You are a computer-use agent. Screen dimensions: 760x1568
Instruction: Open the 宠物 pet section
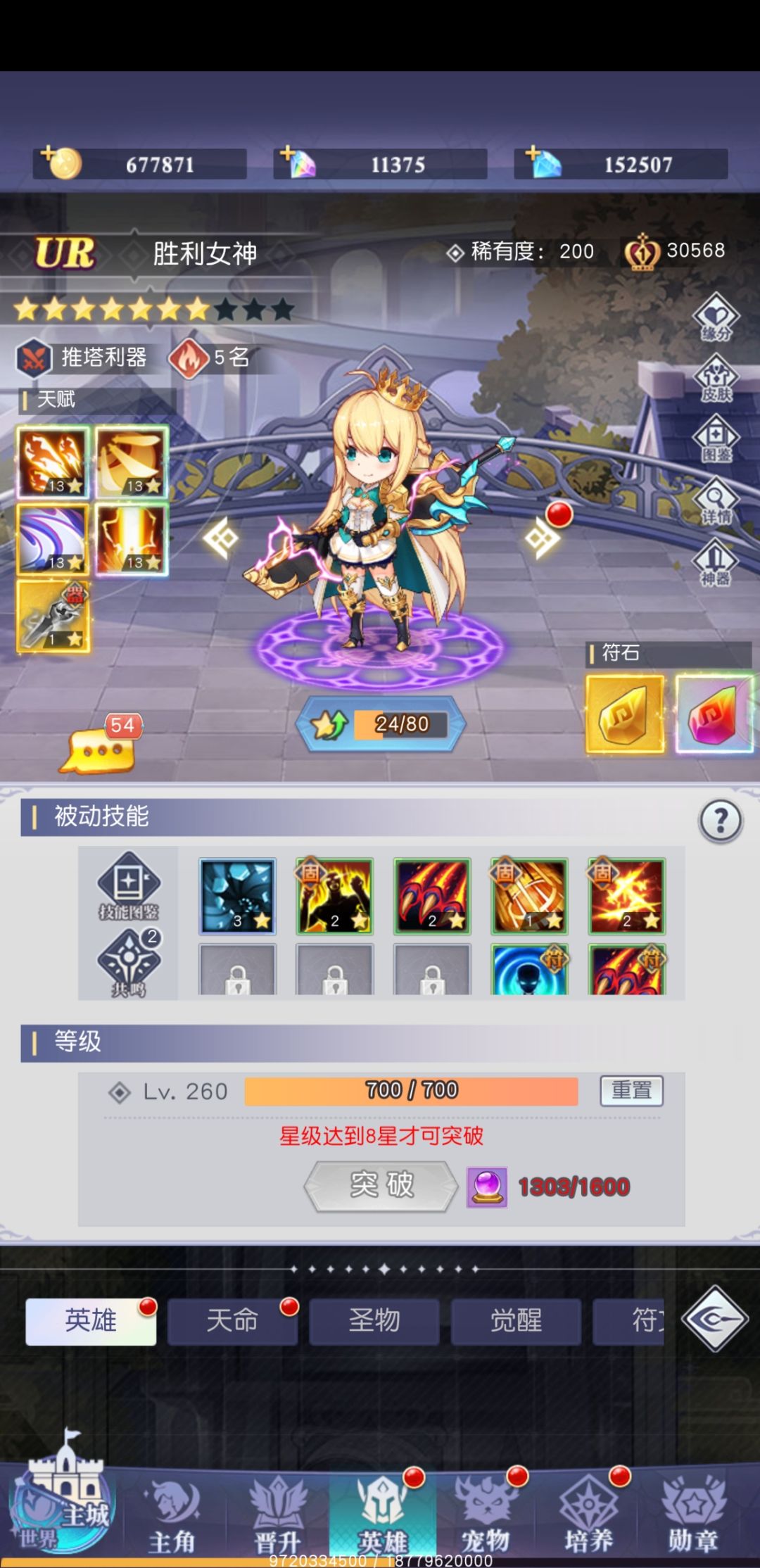tap(486, 1513)
